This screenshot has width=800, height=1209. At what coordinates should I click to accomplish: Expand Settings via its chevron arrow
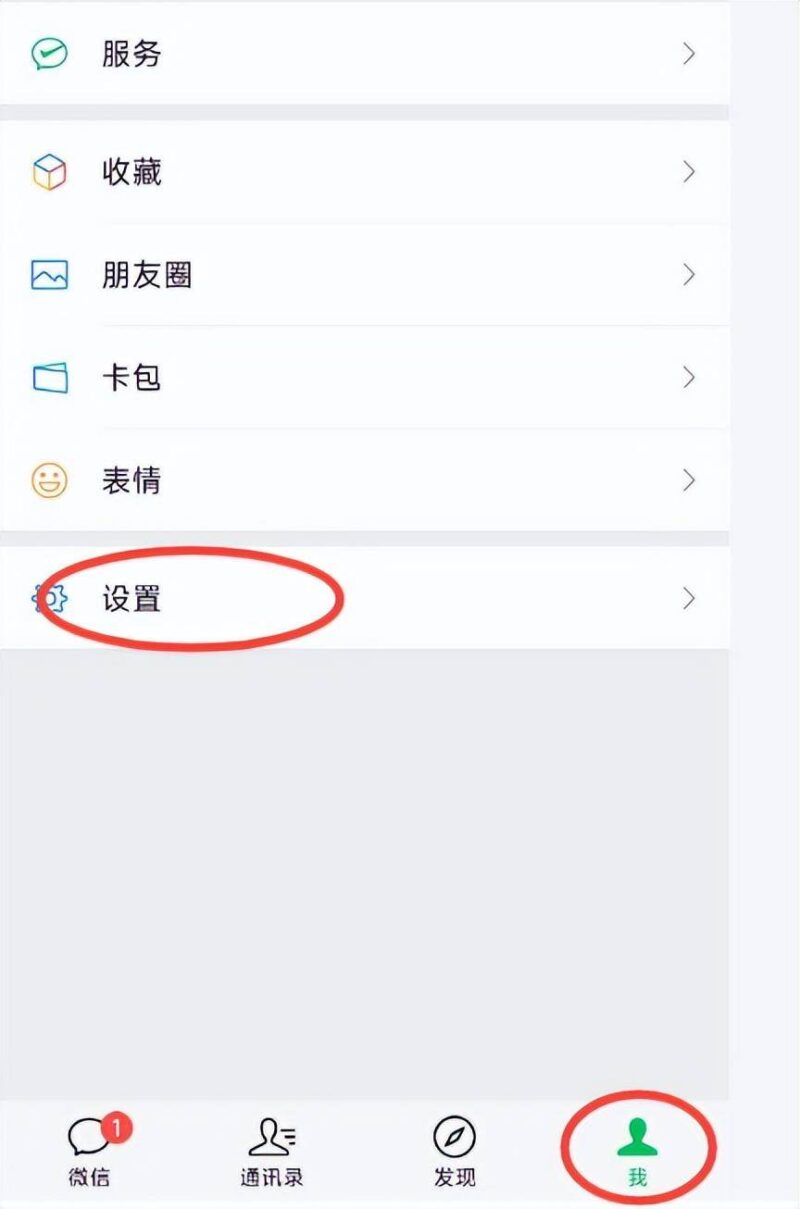coord(688,598)
